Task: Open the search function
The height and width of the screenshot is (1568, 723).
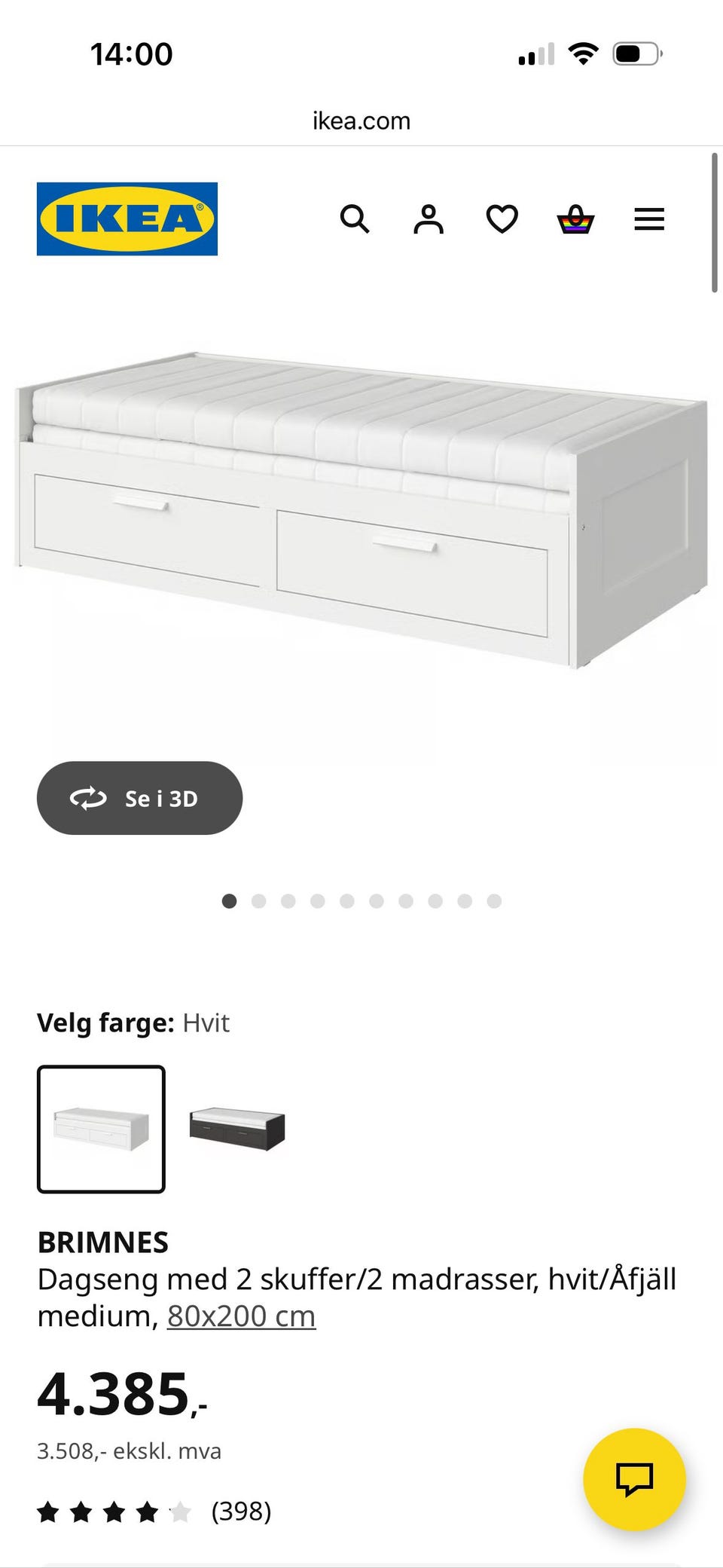Action: (355, 219)
